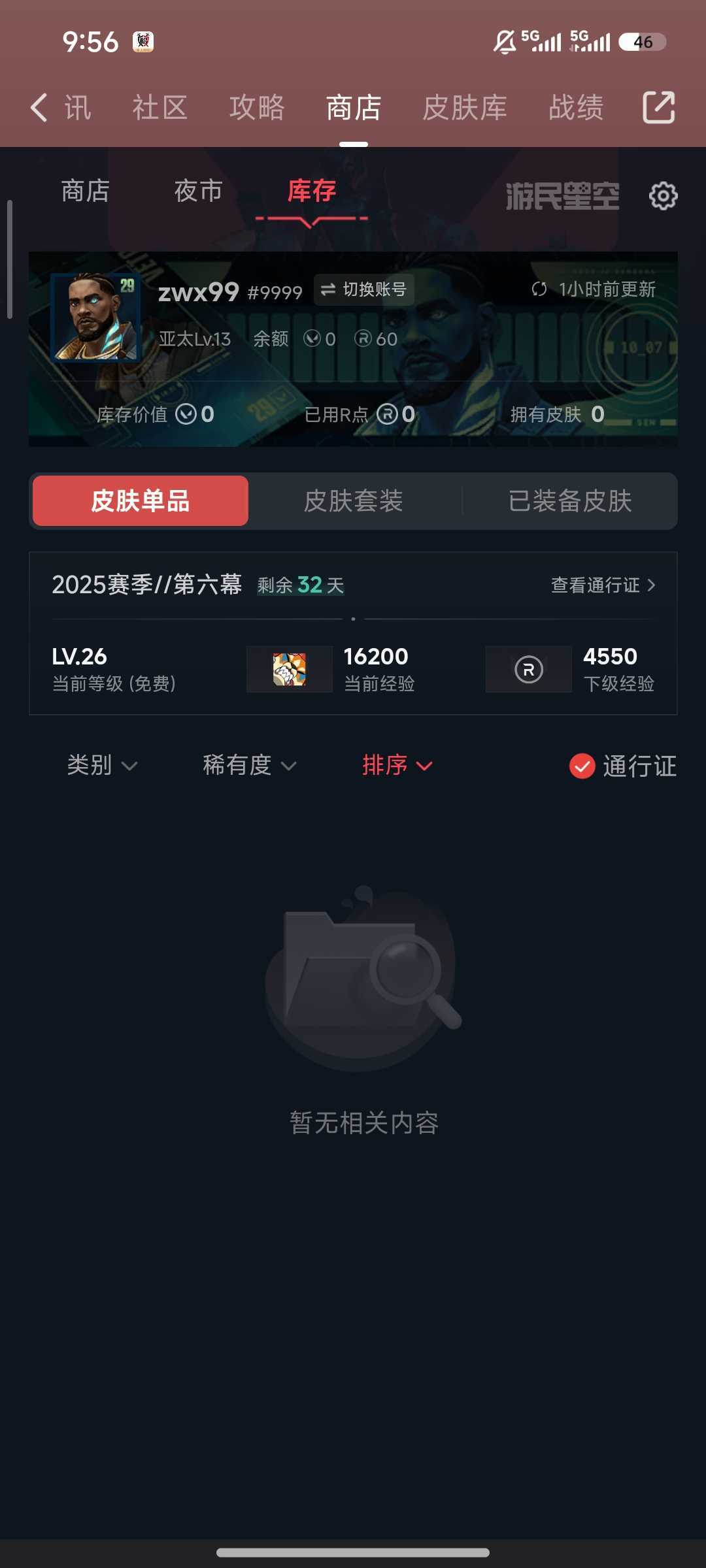Open the 战绩 tab
Image resolution: width=706 pixels, height=1568 pixels.
[x=576, y=108]
